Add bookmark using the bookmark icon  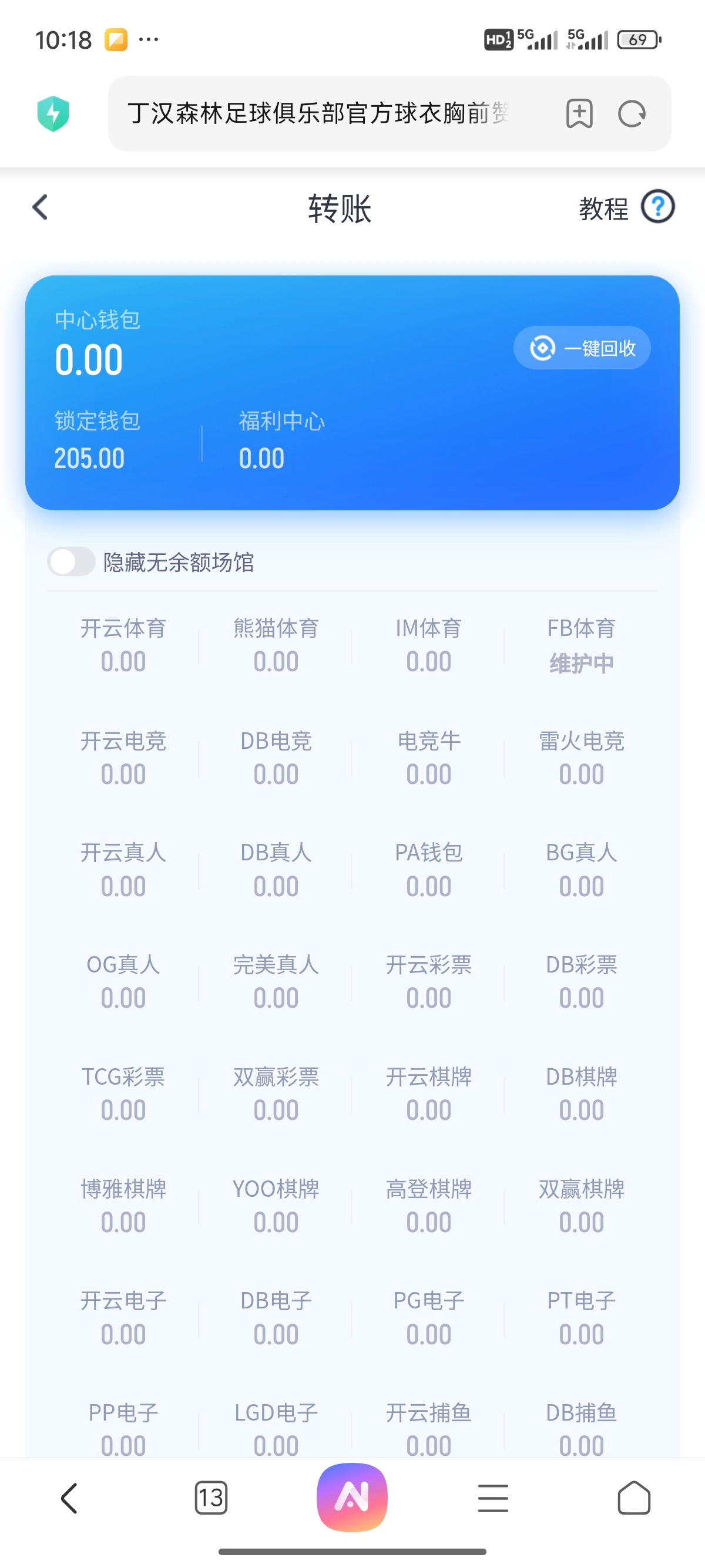579,113
